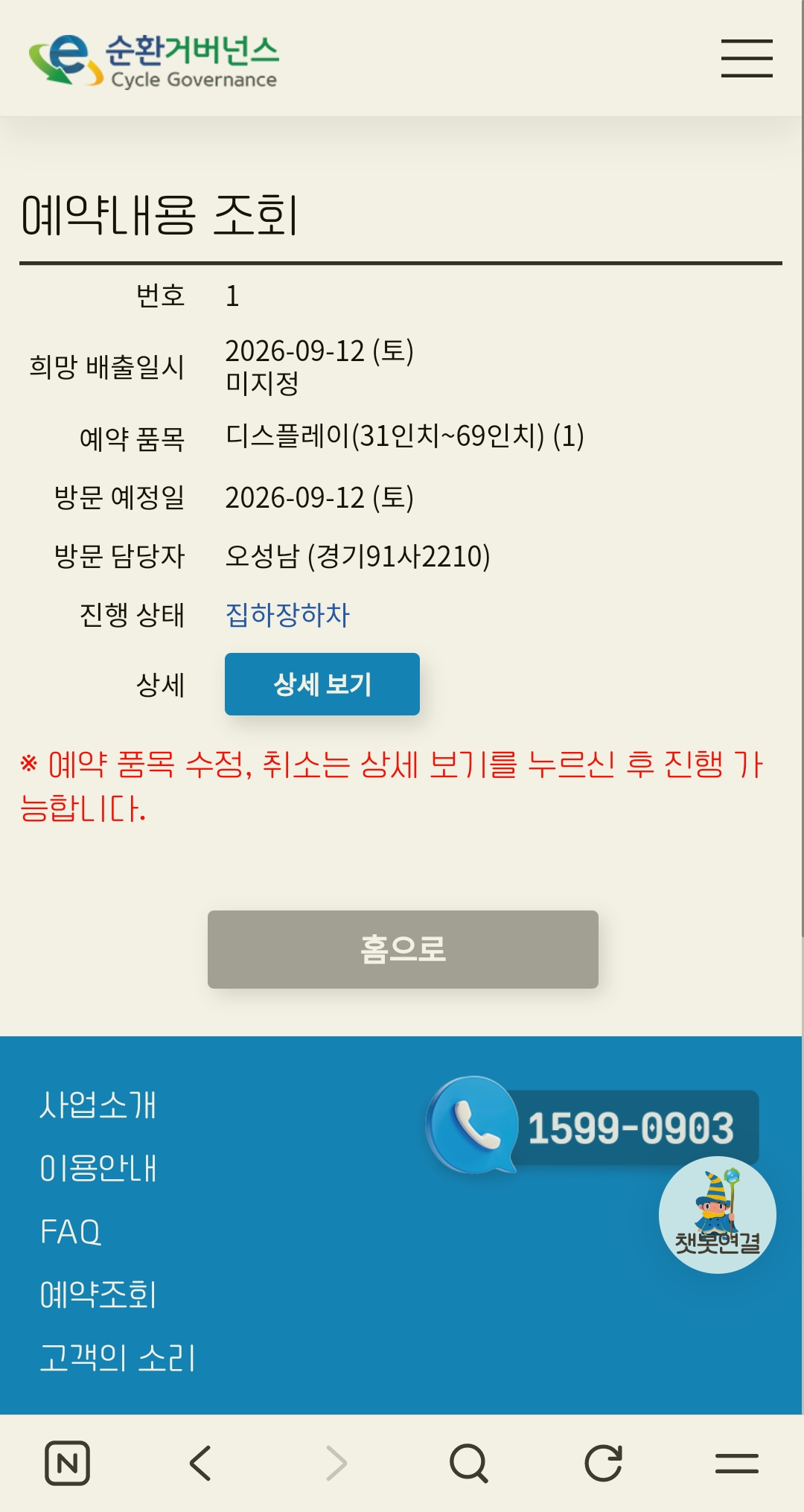The image size is (804, 1512).
Task: Call the 1599-0903 phone number
Action: tap(593, 1126)
